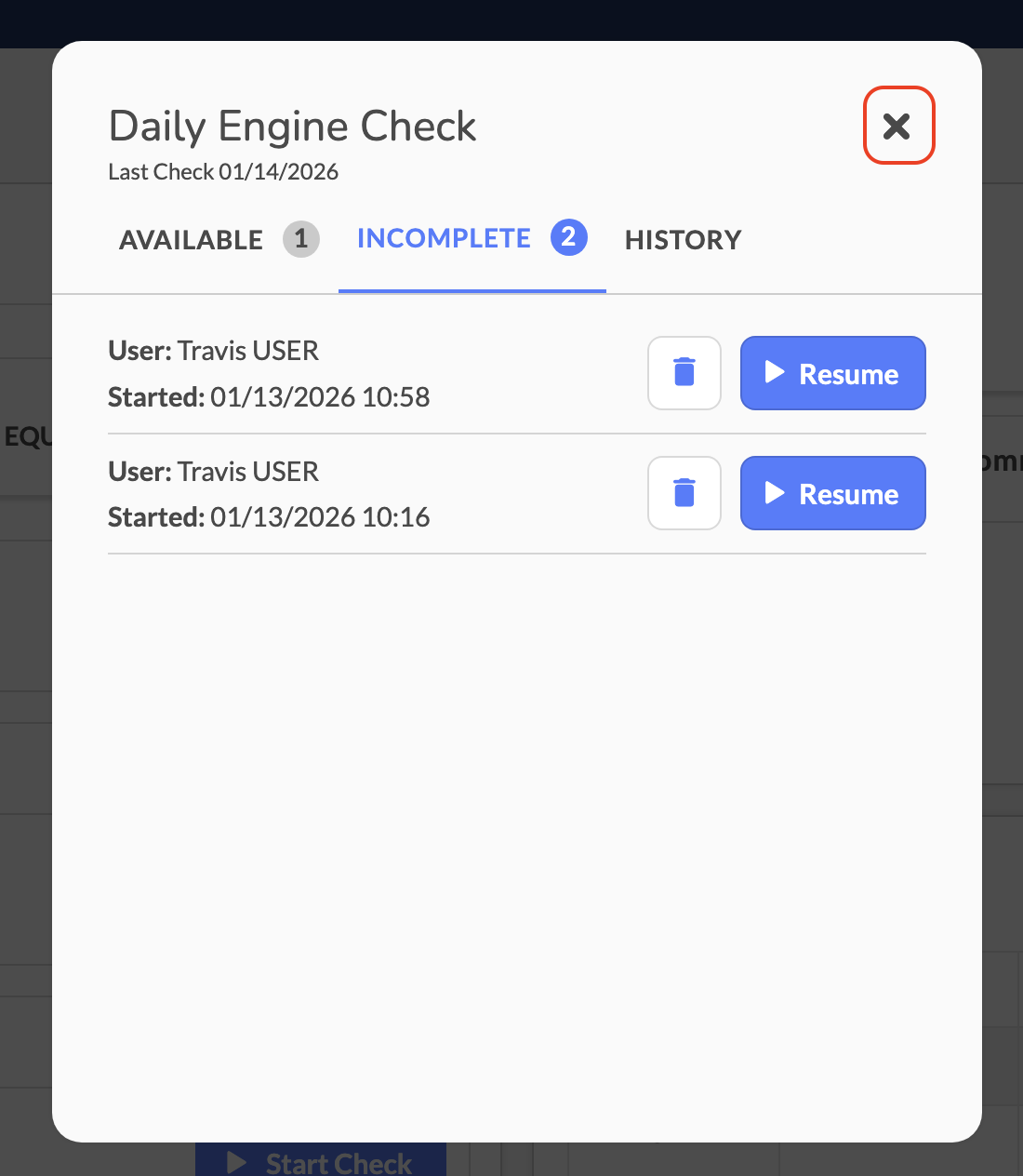
Task: Delete the check started at 10:16
Action: [684, 493]
